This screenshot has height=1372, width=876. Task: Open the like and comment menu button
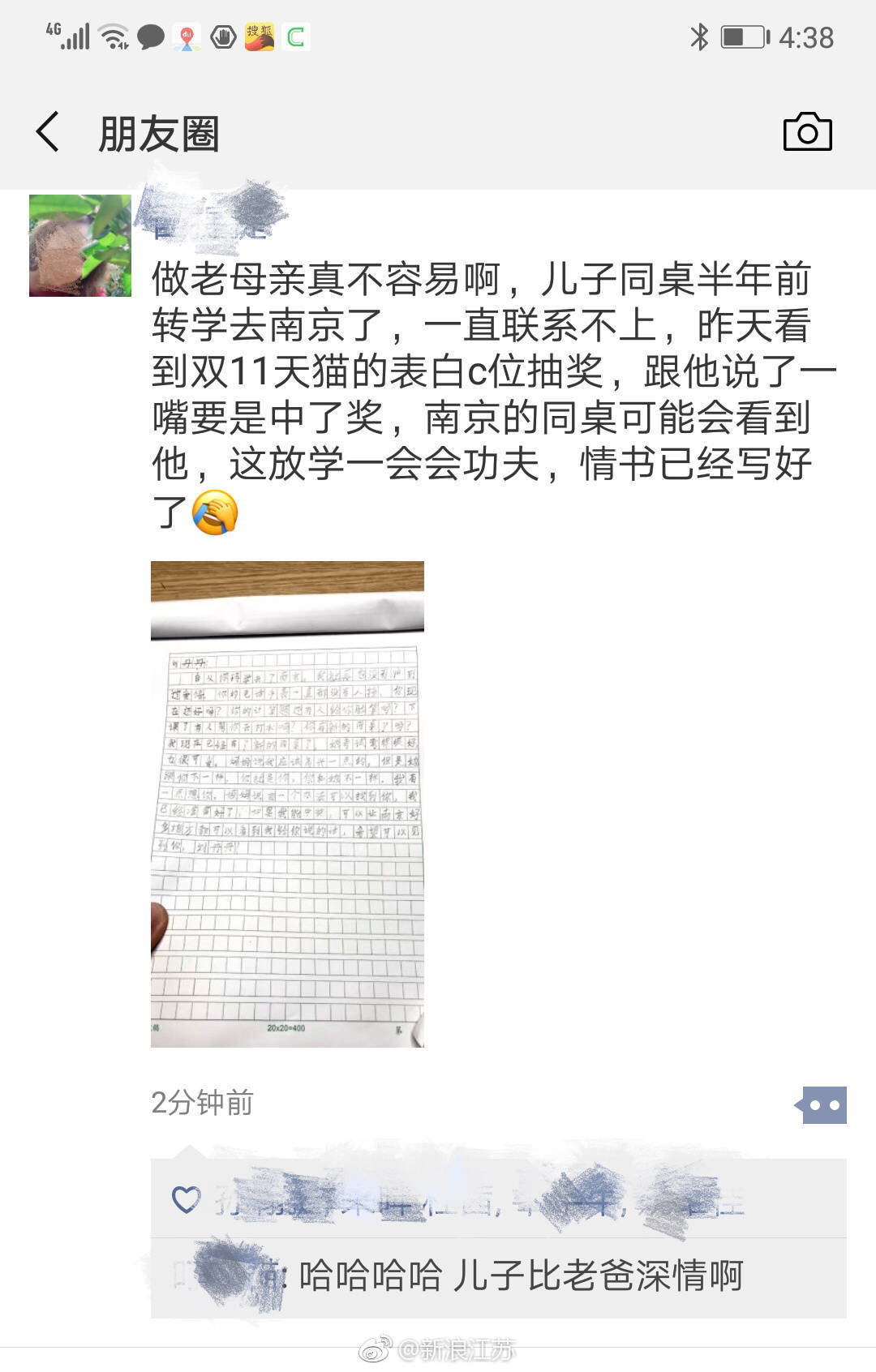click(822, 1105)
